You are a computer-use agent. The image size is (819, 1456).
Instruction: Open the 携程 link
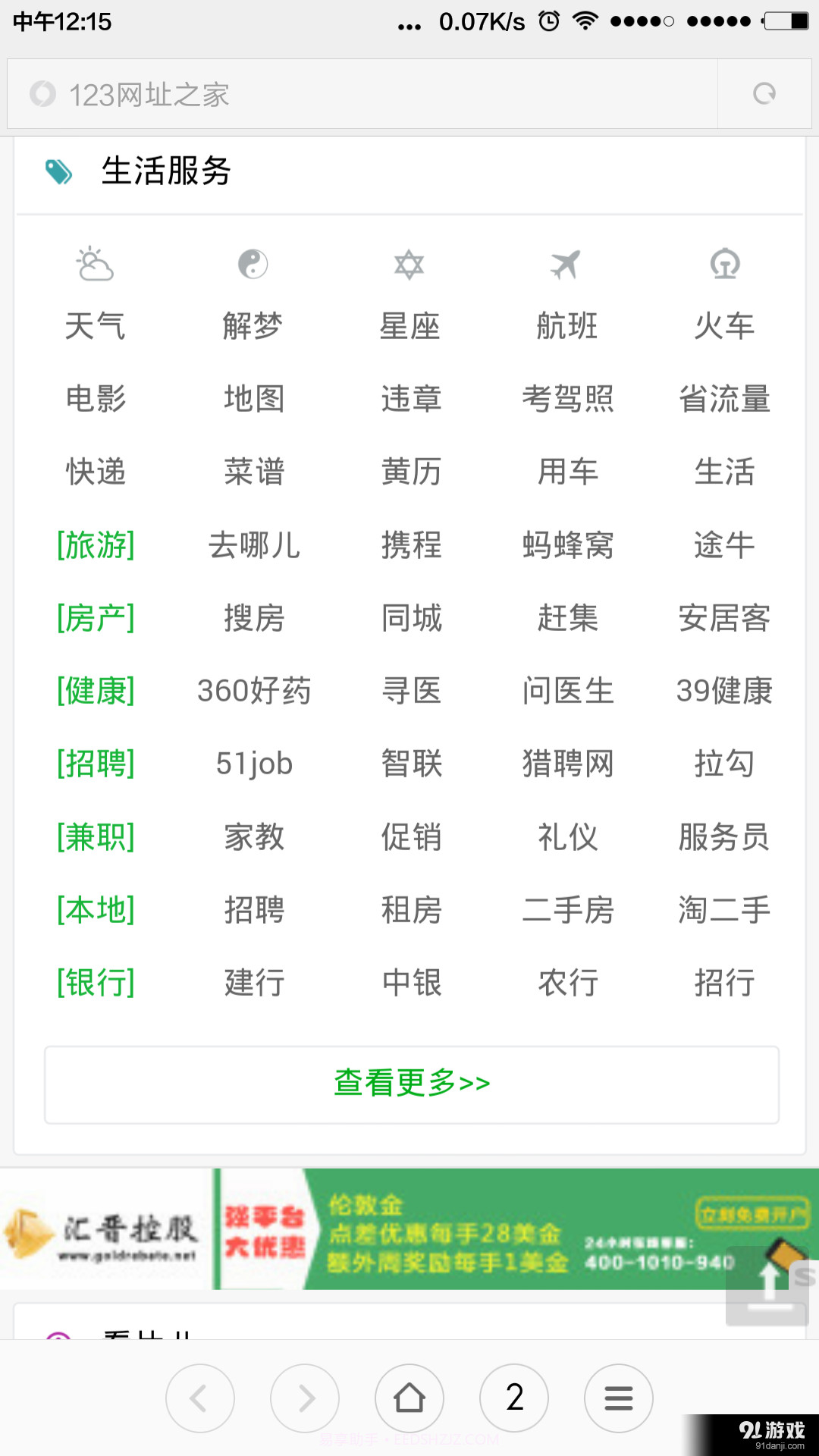coord(409,544)
